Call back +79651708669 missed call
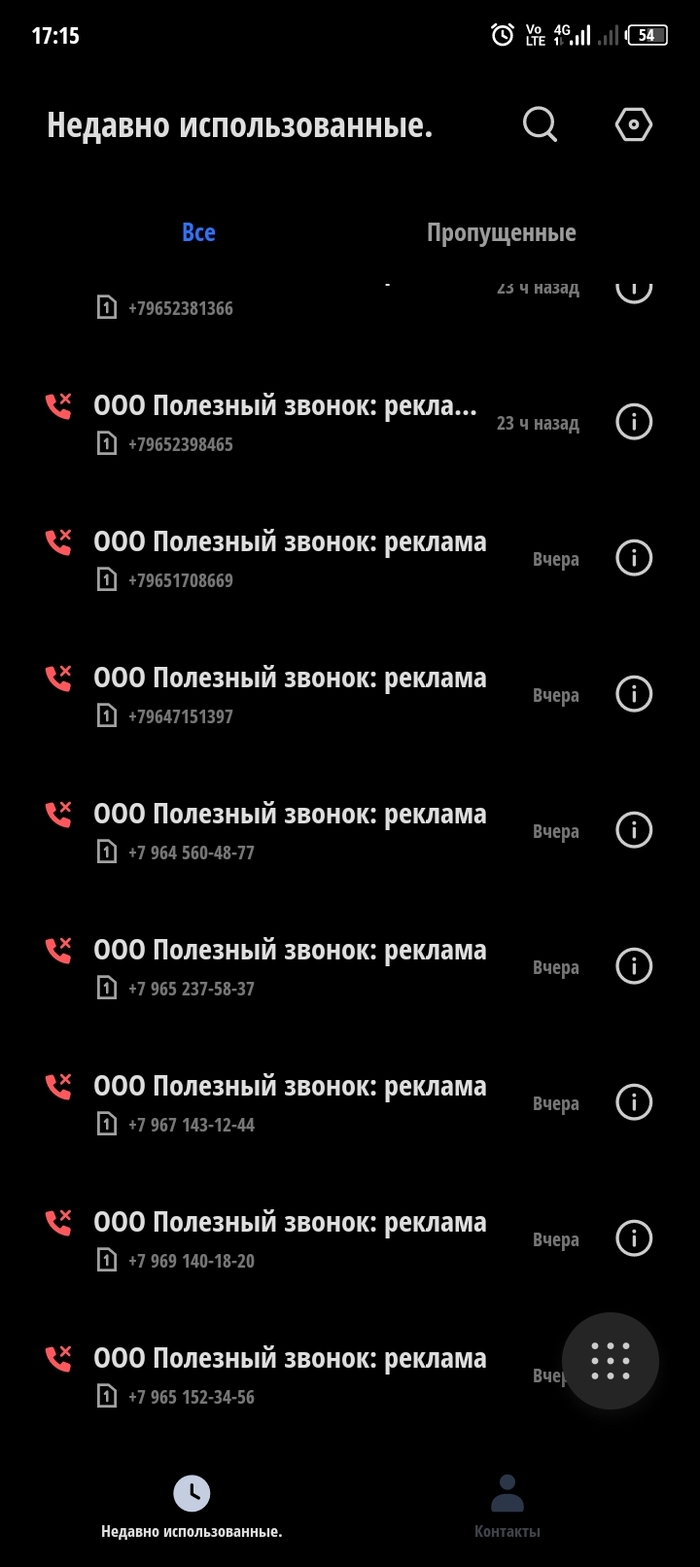Image resolution: width=700 pixels, height=1567 pixels. (x=290, y=558)
